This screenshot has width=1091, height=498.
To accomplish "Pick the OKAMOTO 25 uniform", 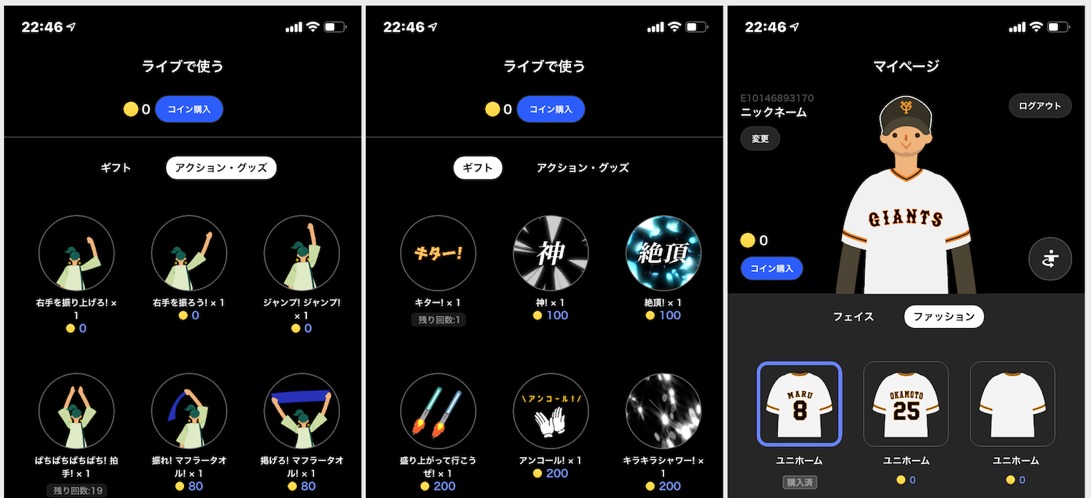I will 906,403.
